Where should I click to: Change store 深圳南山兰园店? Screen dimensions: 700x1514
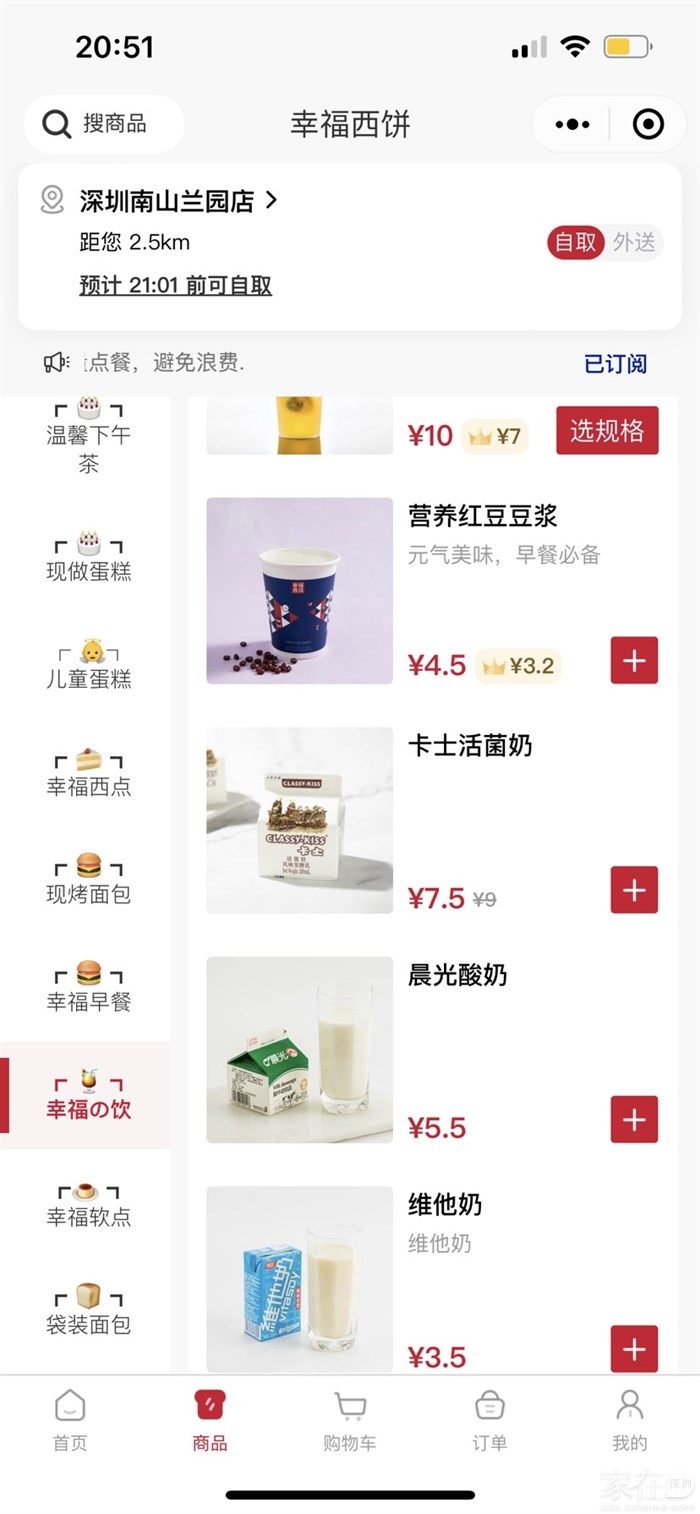178,201
